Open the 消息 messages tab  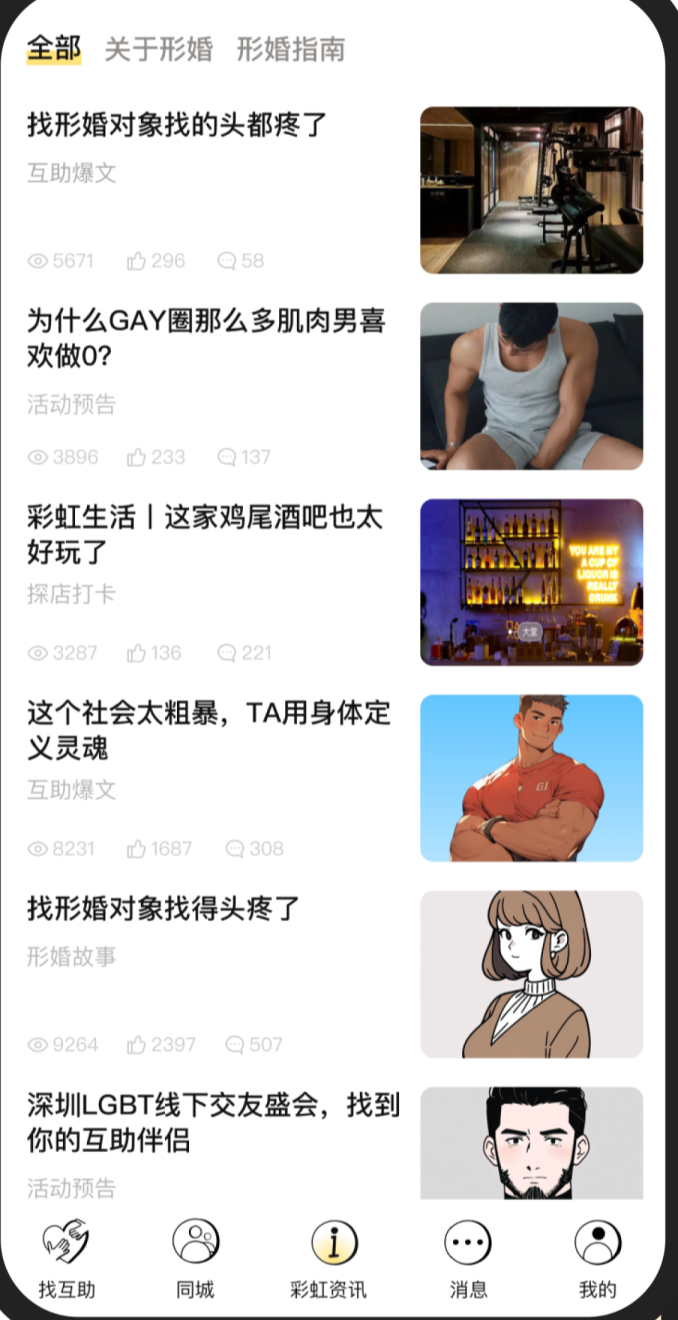click(467, 1258)
